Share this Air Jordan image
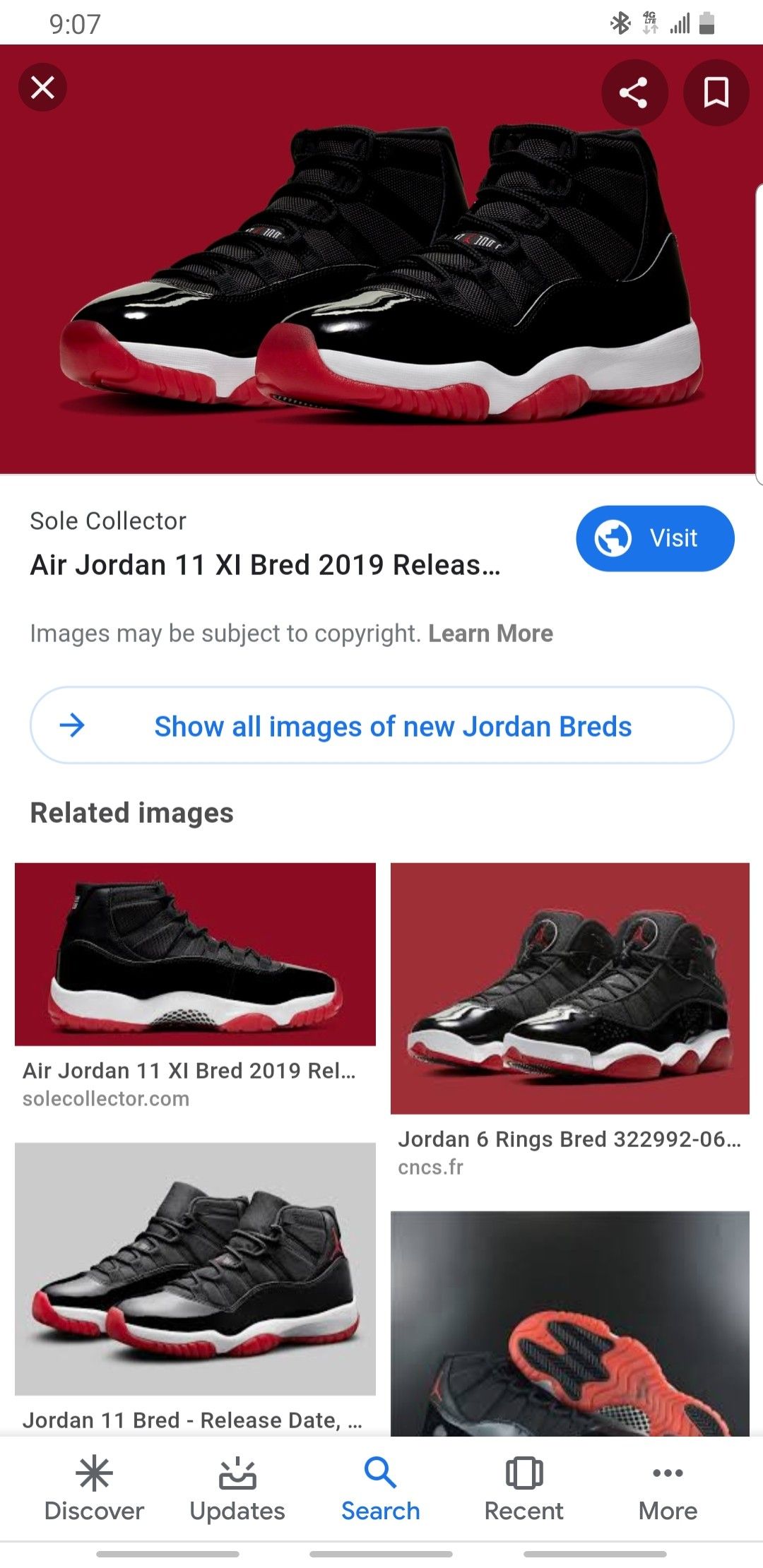The image size is (763, 1568). point(634,93)
